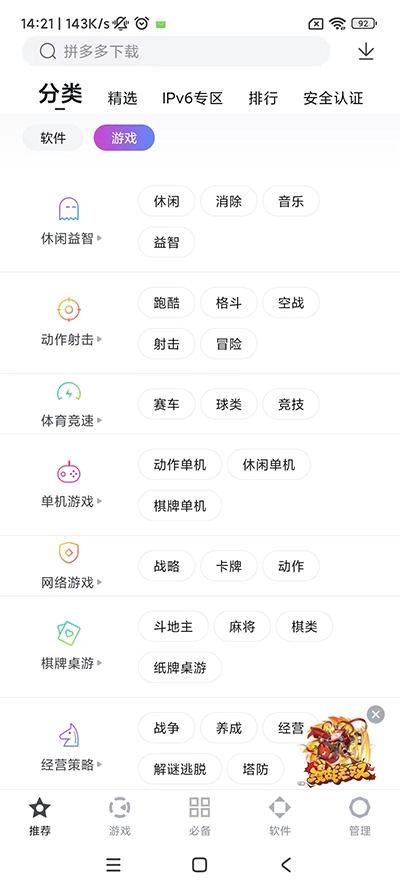The width and height of the screenshot is (400, 889).
Task: Open the 管理 bottom tab
Action: point(360,816)
